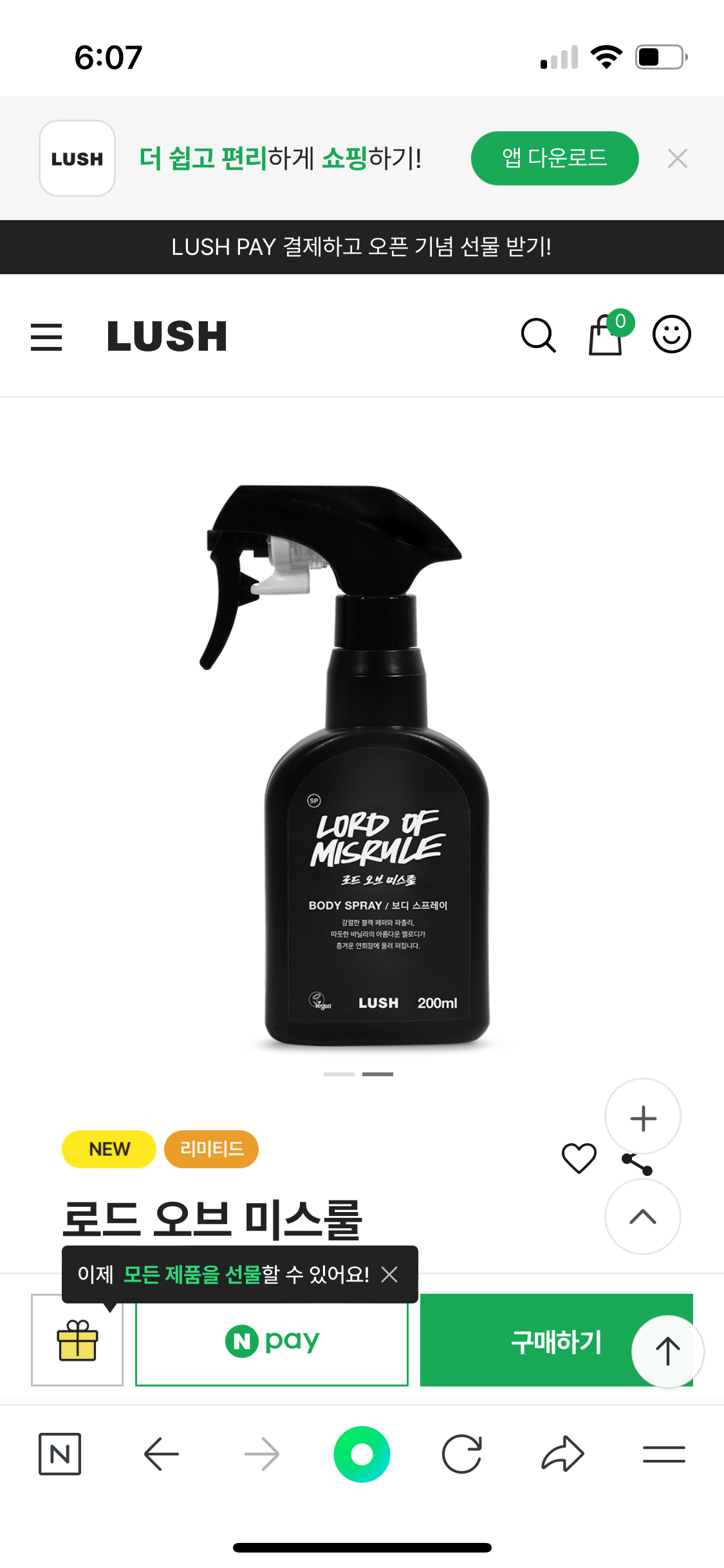The height and width of the screenshot is (1568, 724).
Task: Send product as a gift
Action: pyautogui.click(x=77, y=1340)
